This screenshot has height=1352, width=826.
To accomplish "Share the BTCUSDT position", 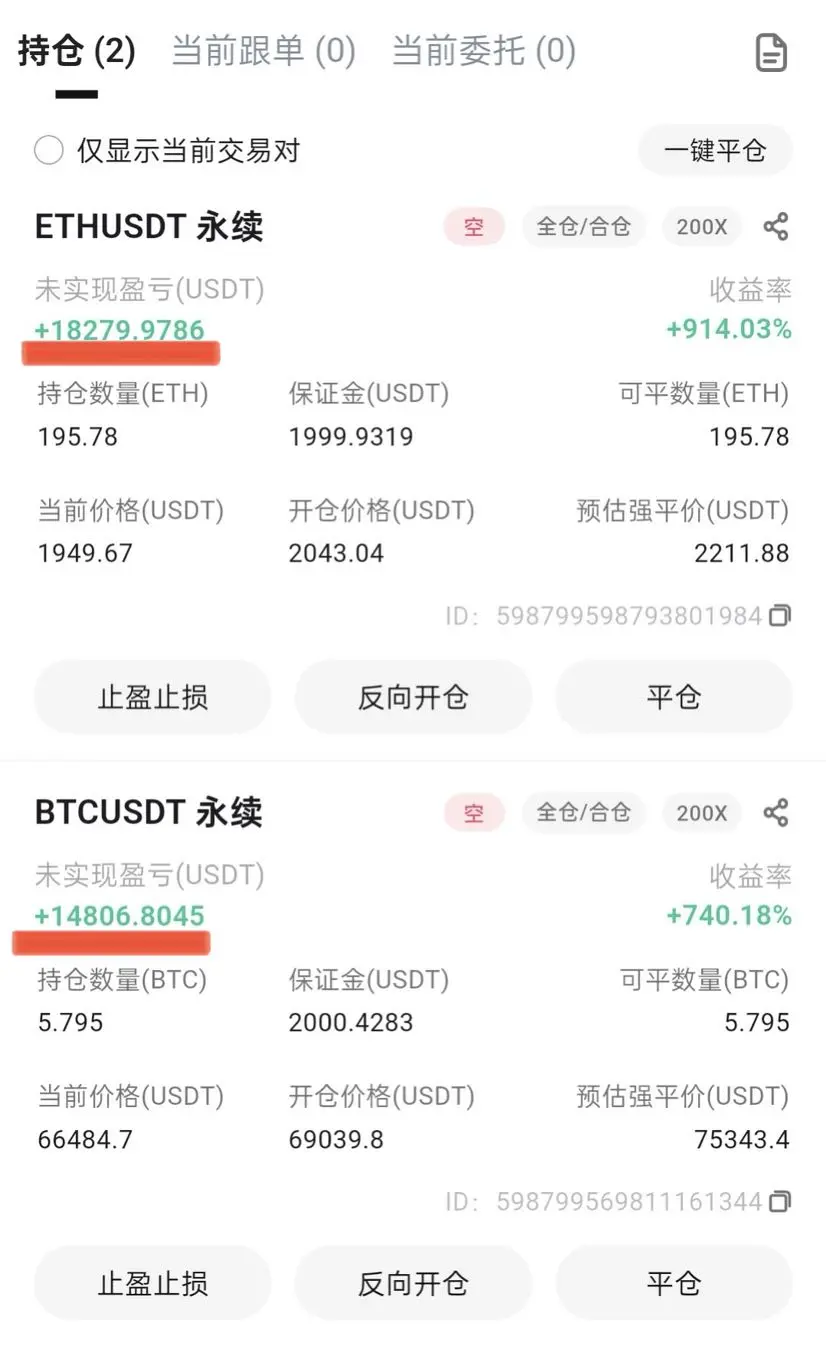I will pos(776,813).
